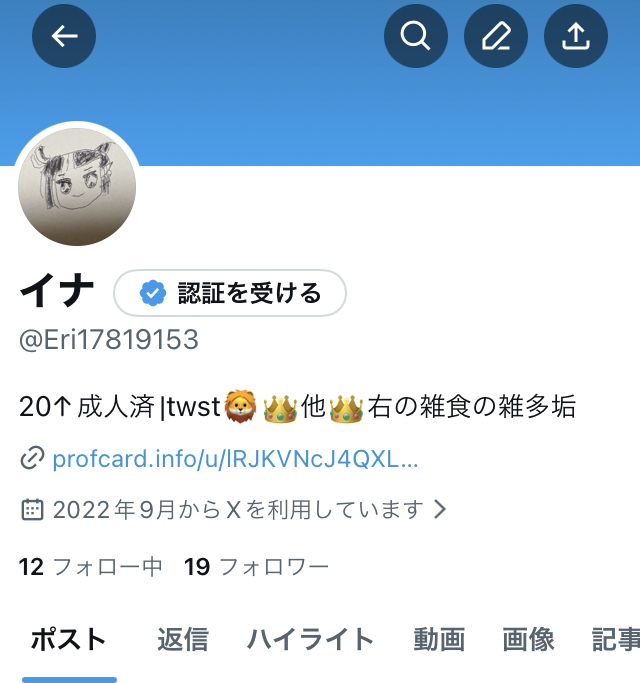Open the profcard.info link

[234, 459]
